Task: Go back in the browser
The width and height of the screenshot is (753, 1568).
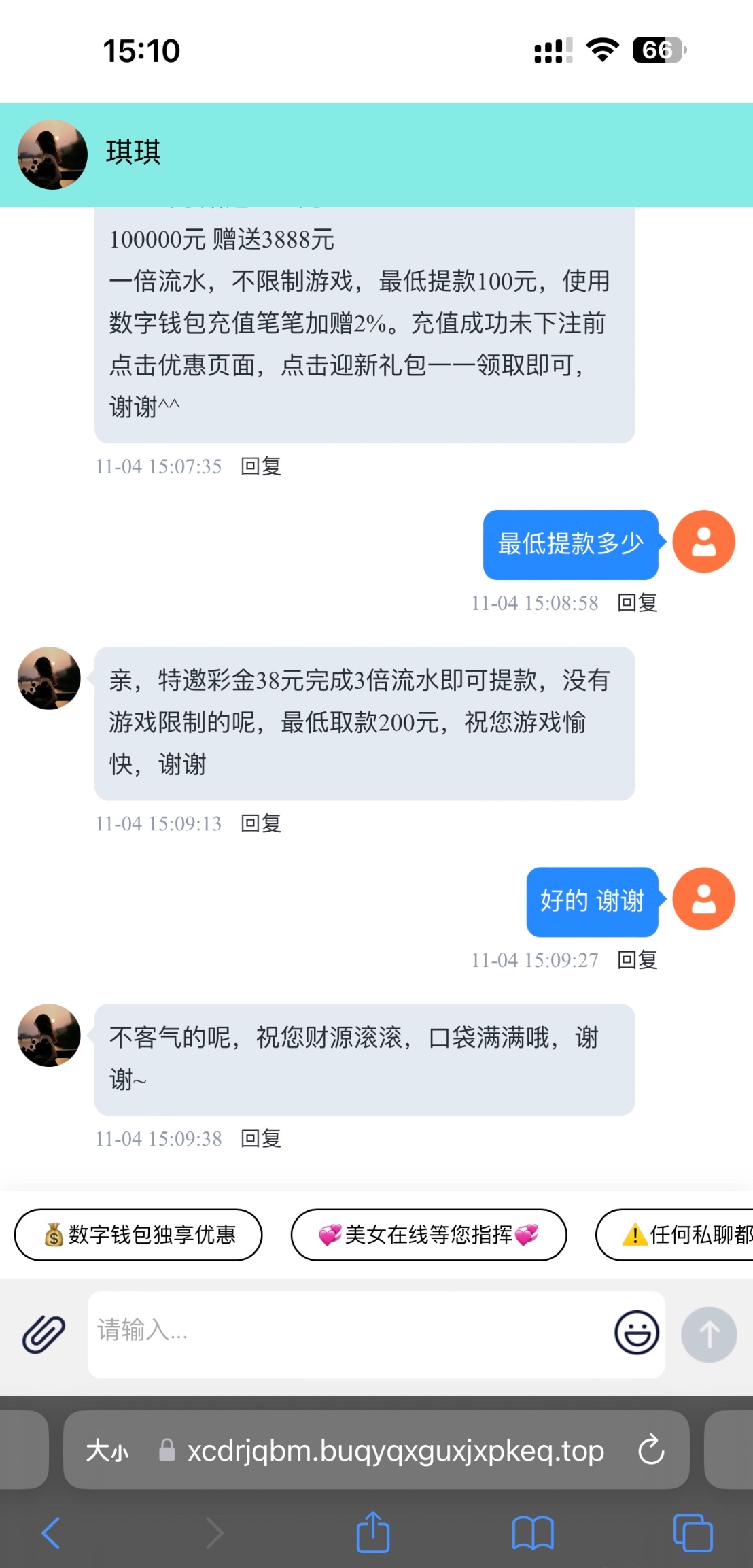Action: tap(52, 1533)
